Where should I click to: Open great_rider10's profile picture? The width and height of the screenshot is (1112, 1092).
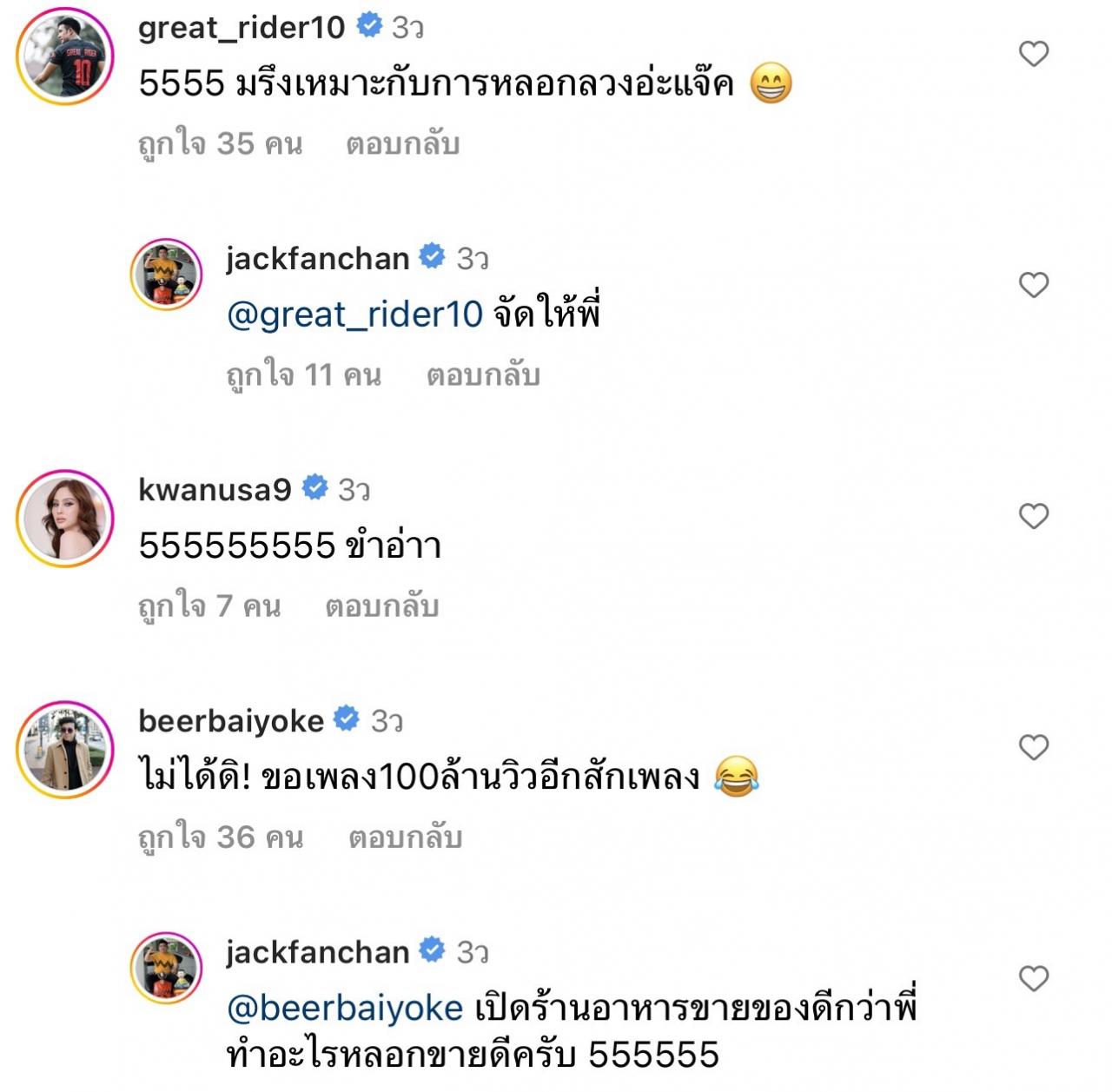click(65, 56)
